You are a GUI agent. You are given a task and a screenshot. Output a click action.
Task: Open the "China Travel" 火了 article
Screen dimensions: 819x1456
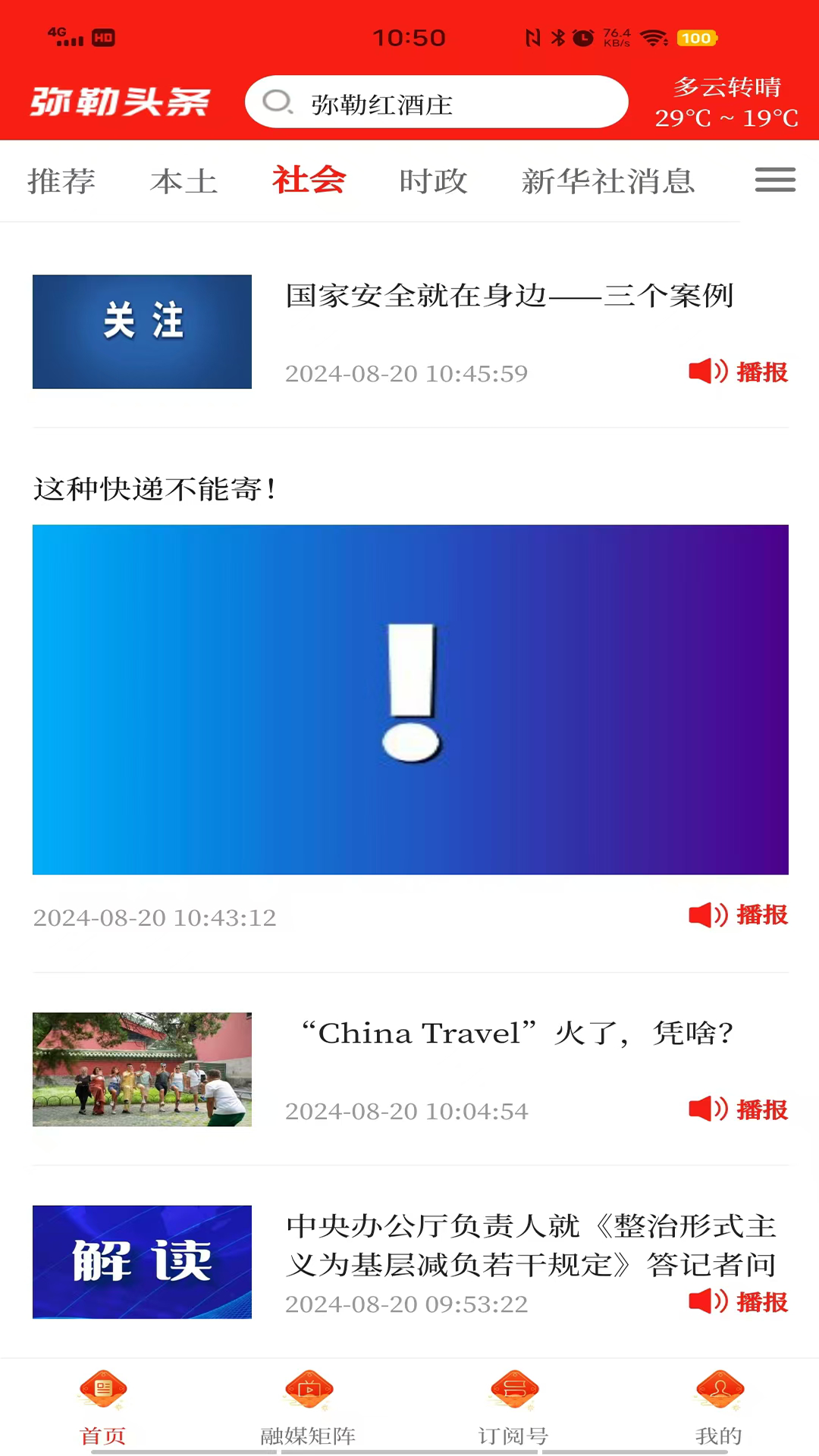(516, 1034)
